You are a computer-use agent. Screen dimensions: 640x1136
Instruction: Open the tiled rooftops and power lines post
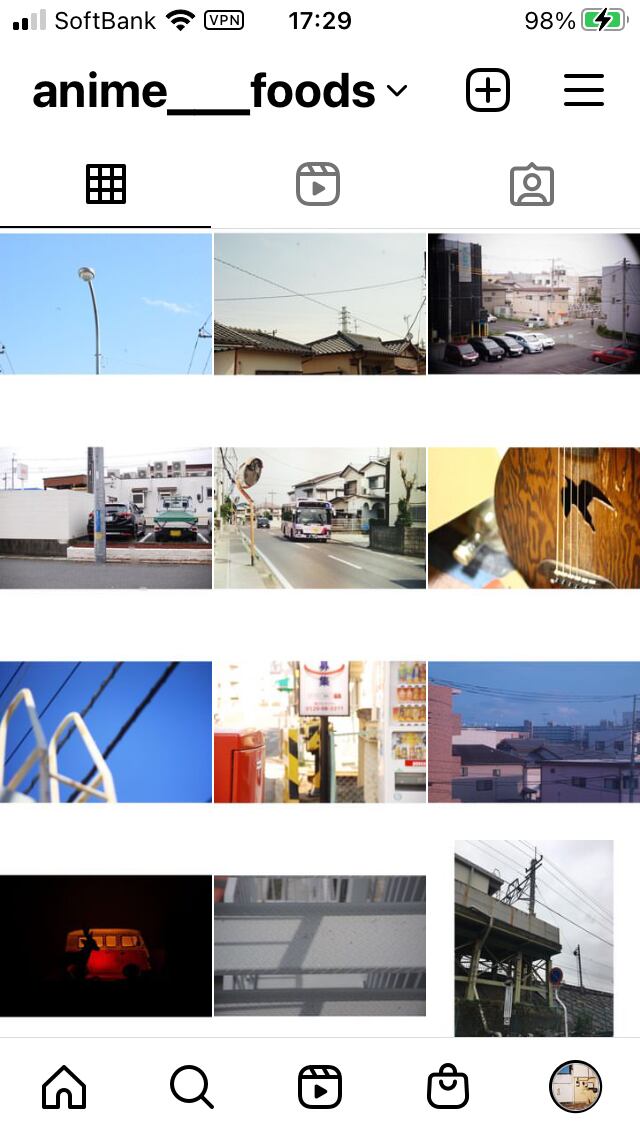tap(320, 304)
